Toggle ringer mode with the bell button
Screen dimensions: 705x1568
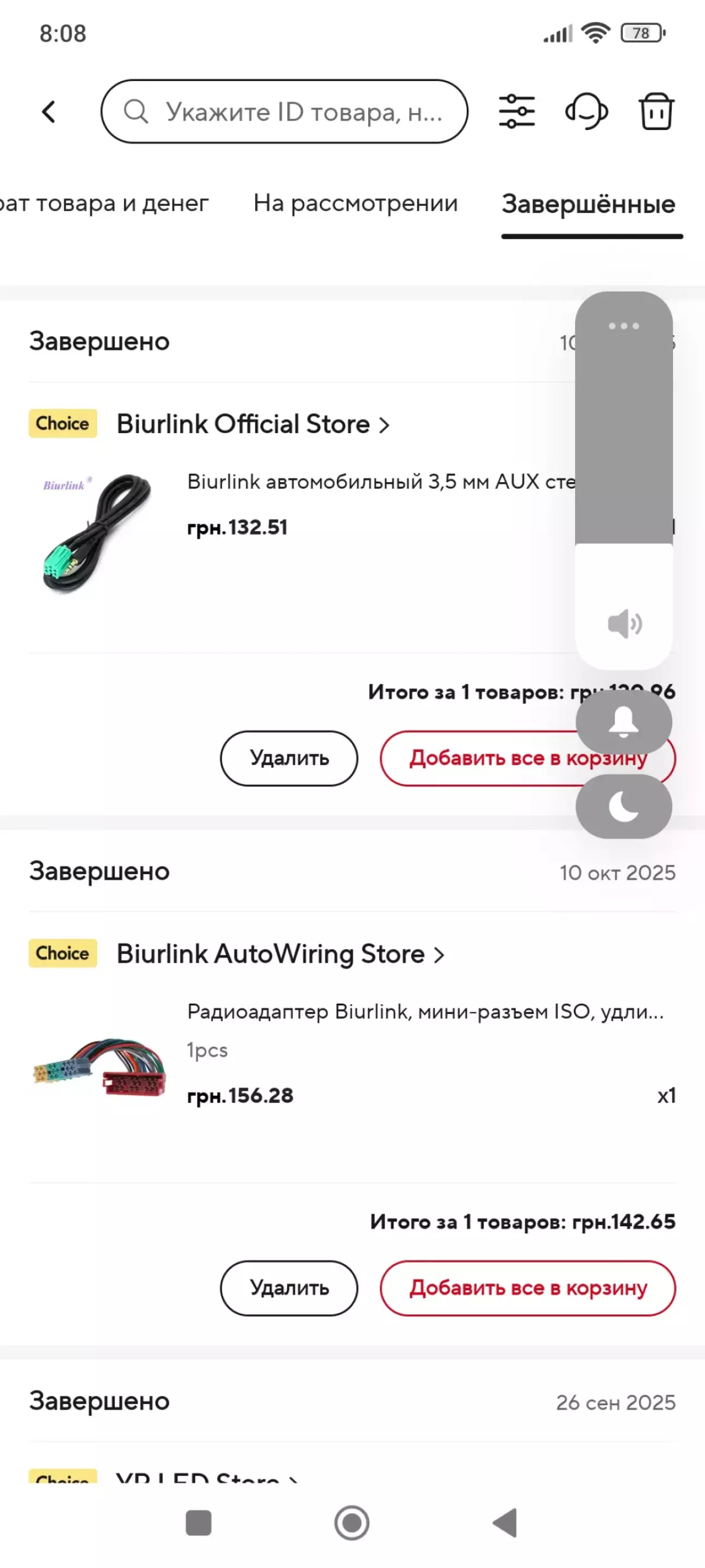click(x=623, y=722)
